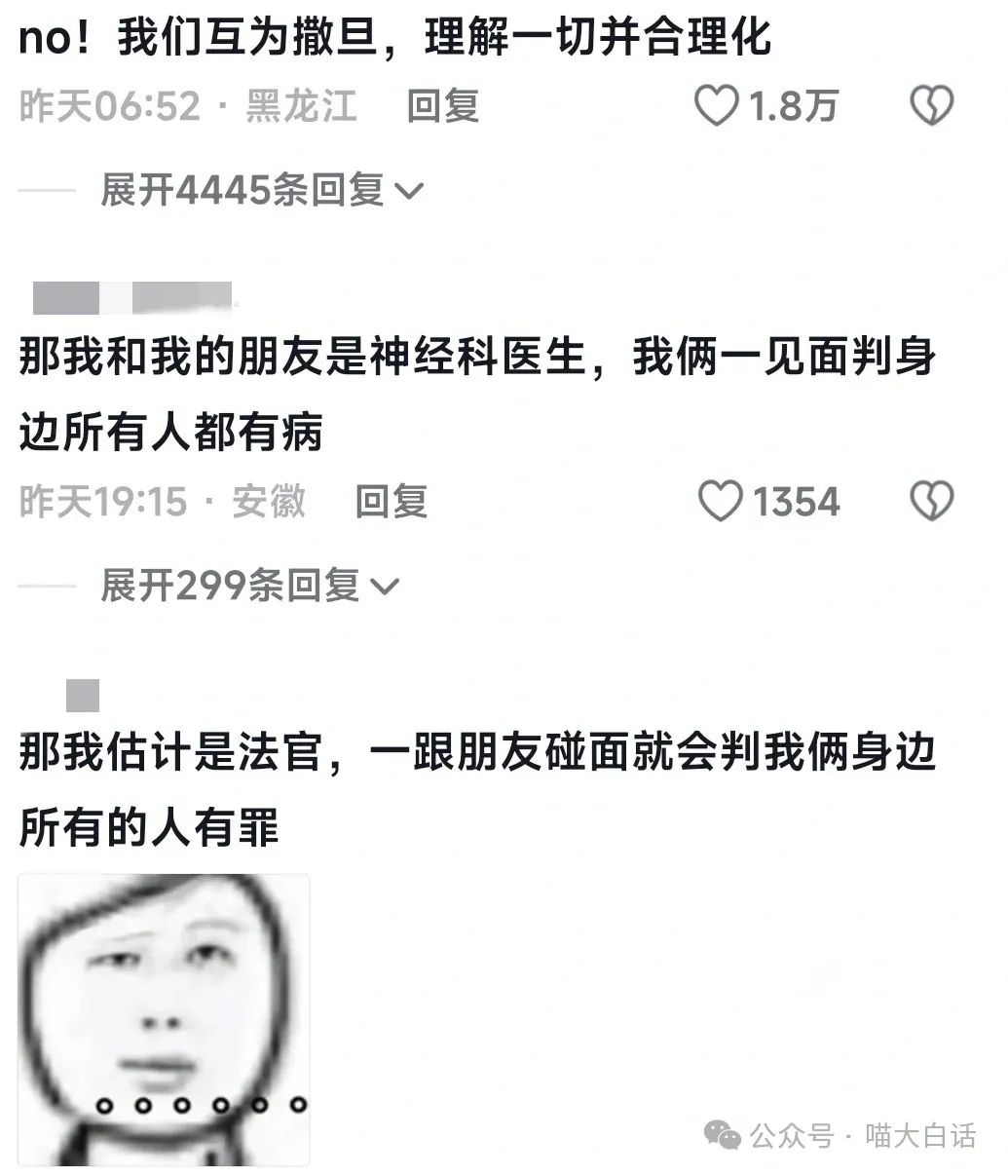Open the meme image in the 法官 comment

(x=164, y=1019)
